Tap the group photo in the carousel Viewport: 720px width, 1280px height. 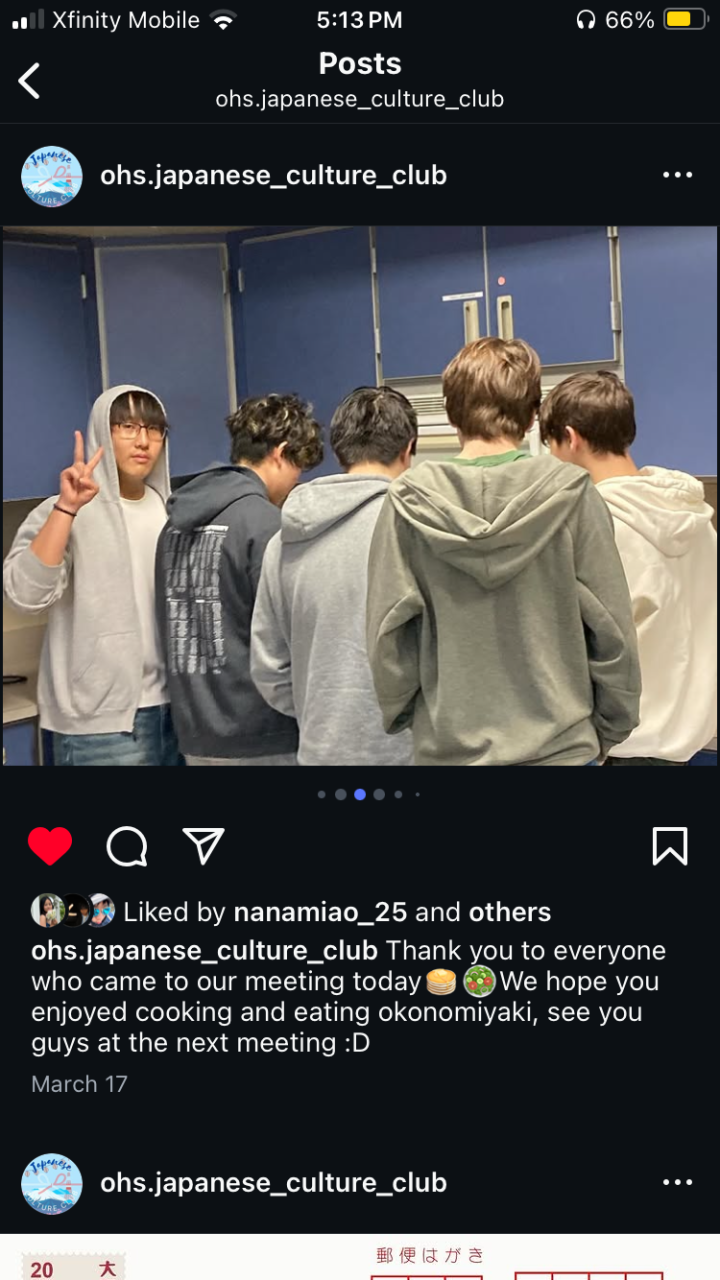[360, 495]
